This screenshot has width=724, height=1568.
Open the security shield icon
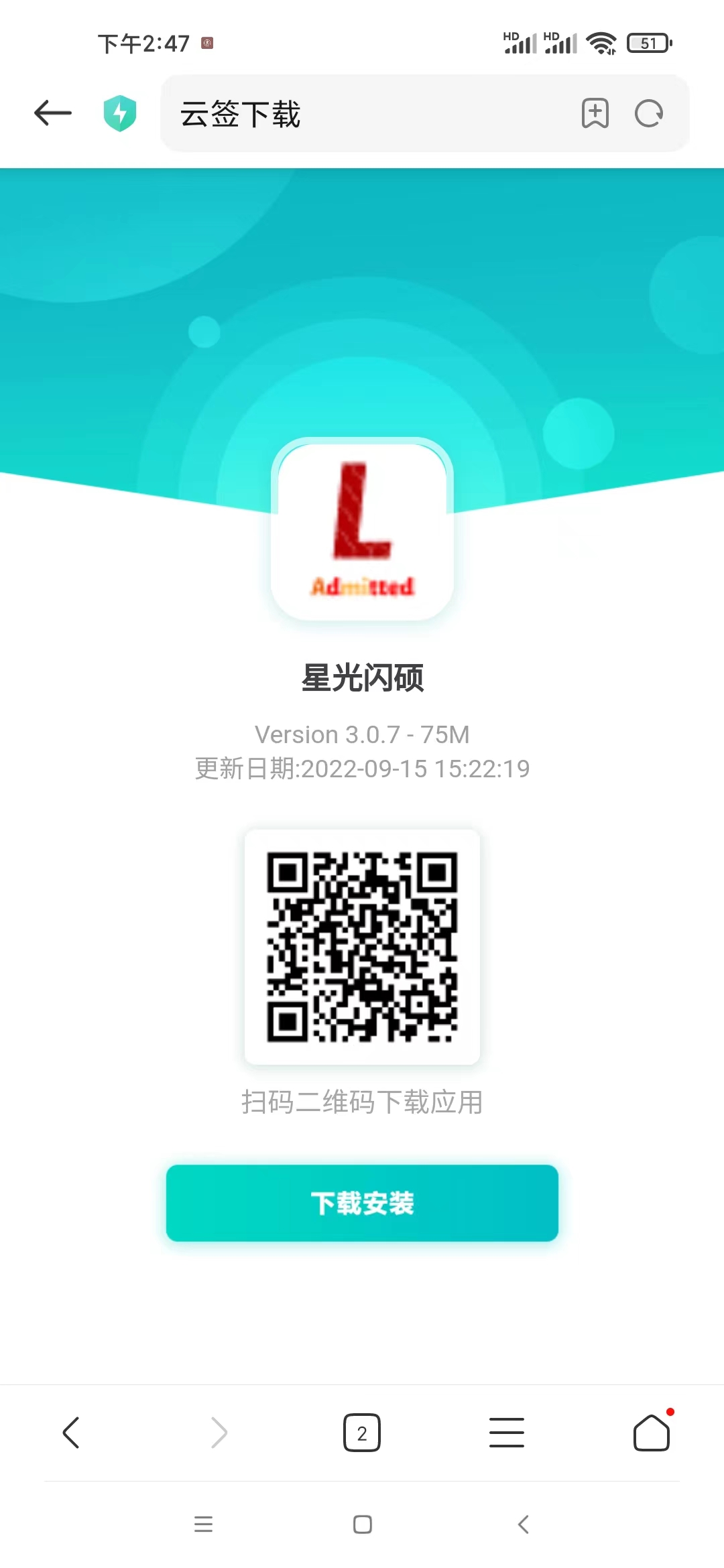click(120, 113)
